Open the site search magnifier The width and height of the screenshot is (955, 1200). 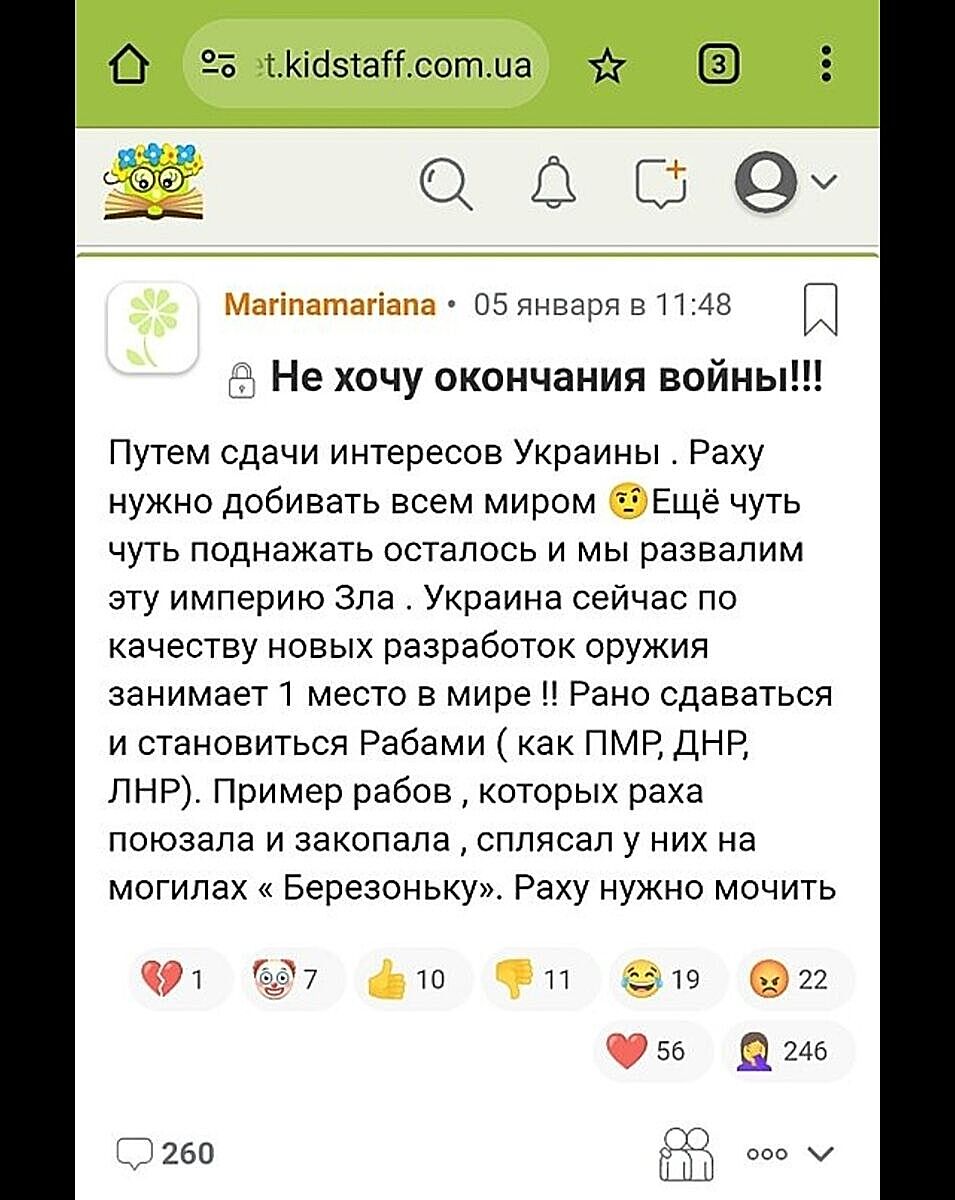[445, 184]
